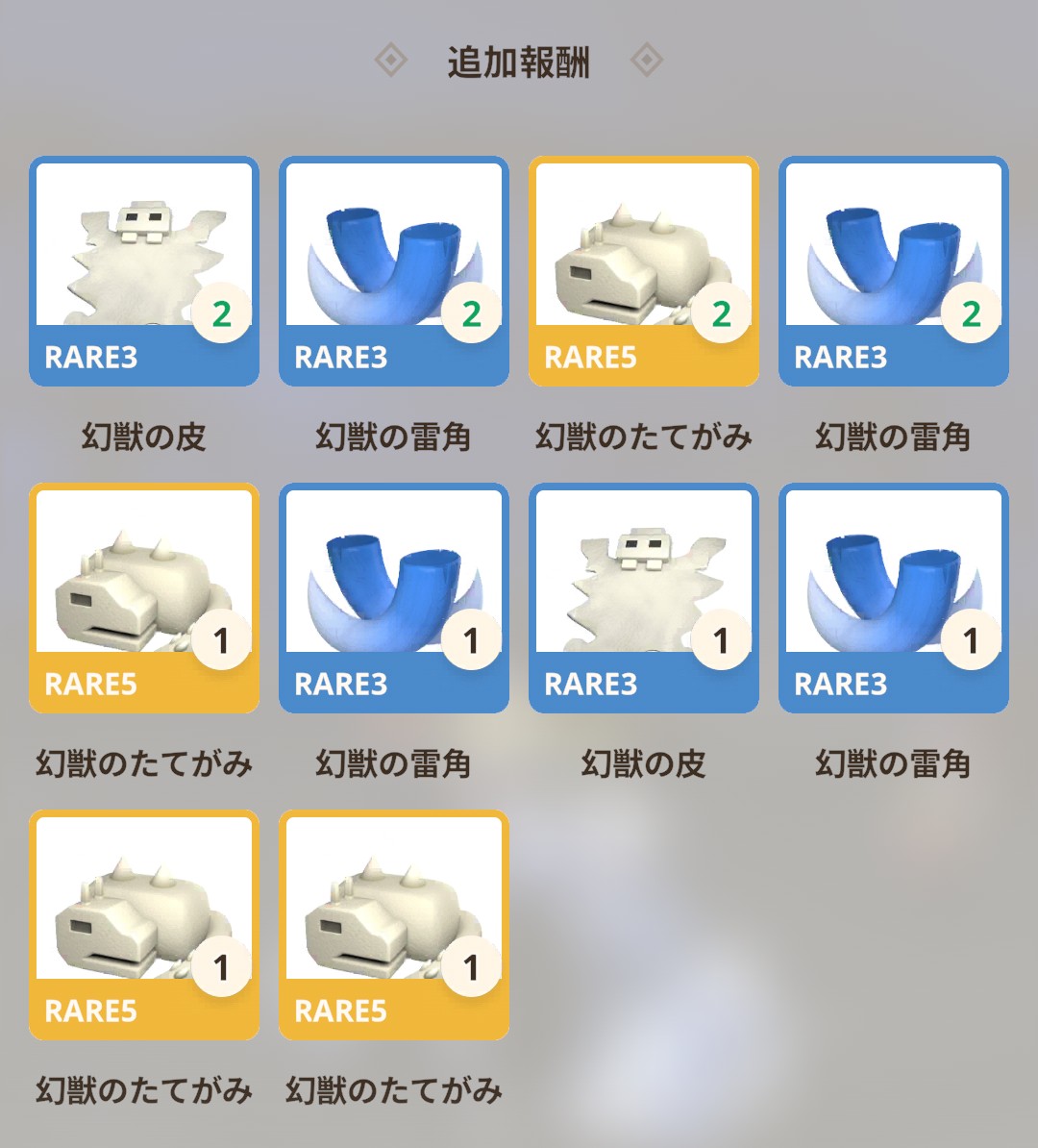Select the 幻獣のたてがみ reward with quantity 2

point(644,270)
